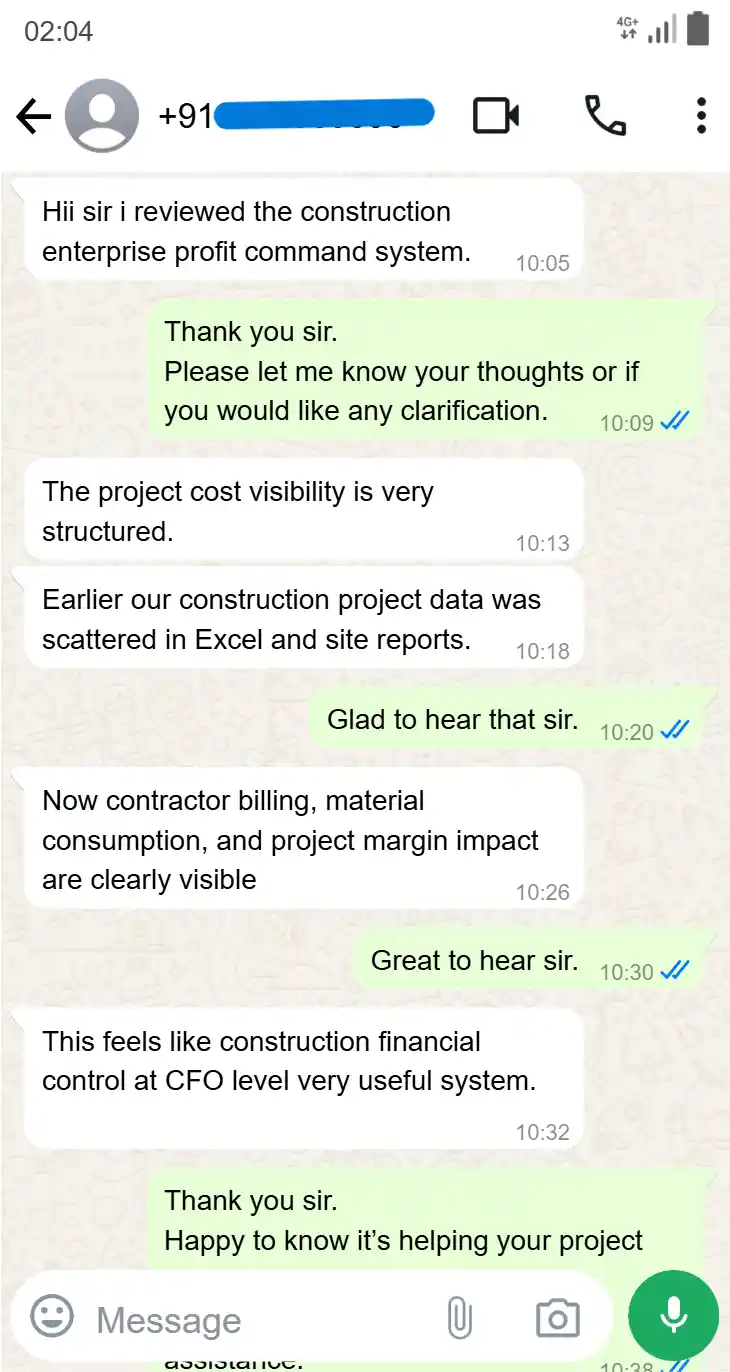Go back to the chat list

pyautogui.click(x=33, y=117)
